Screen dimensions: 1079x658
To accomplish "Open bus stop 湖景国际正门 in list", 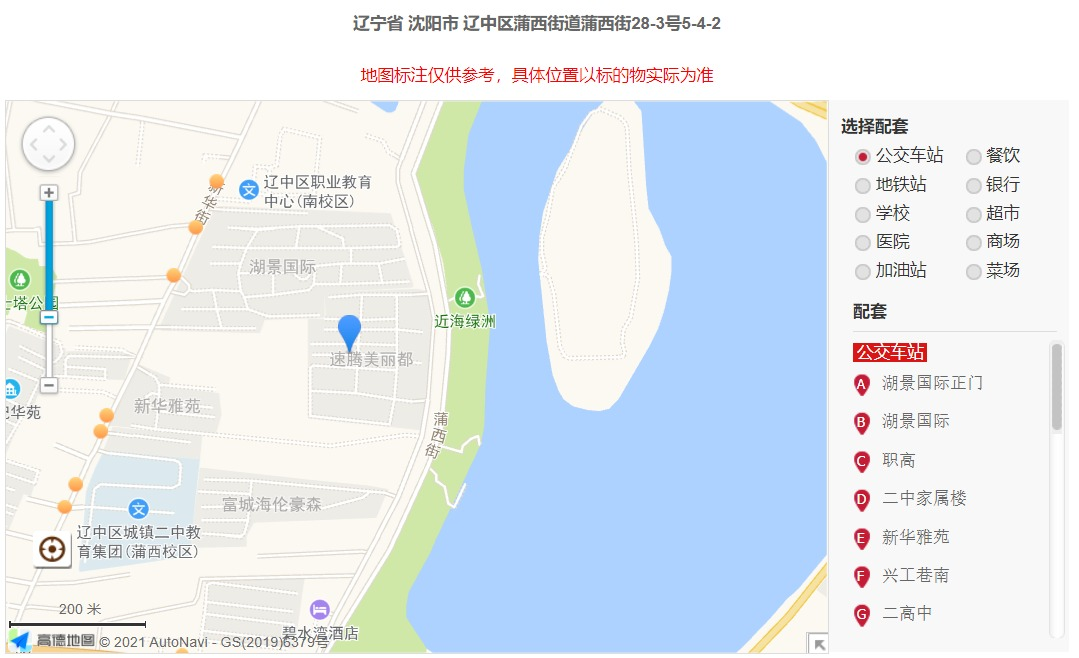I will [x=931, y=383].
